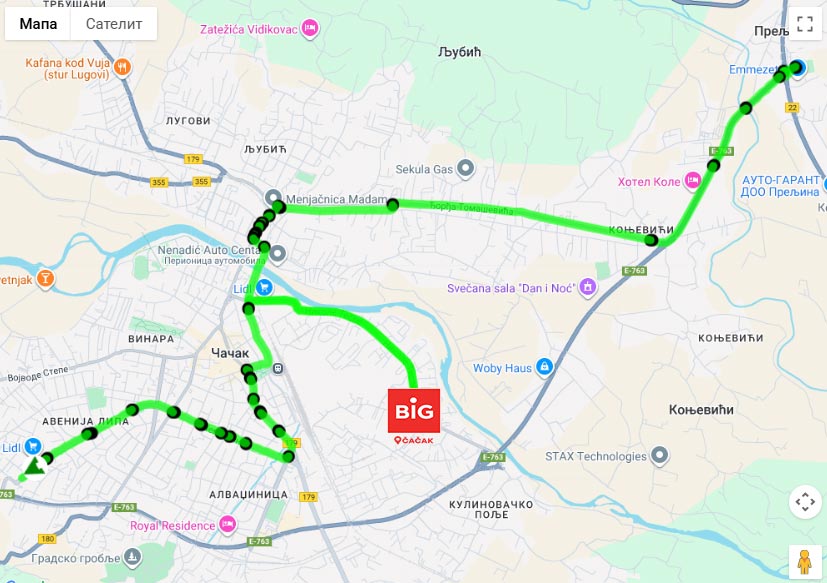Open the Royal Residence place marker
The height and width of the screenshot is (583, 827).
[228, 524]
